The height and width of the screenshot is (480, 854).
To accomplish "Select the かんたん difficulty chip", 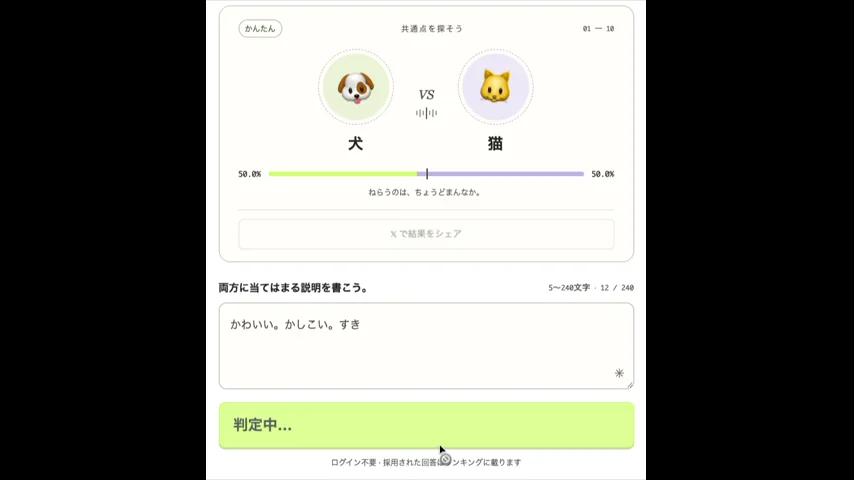I will point(260,28).
